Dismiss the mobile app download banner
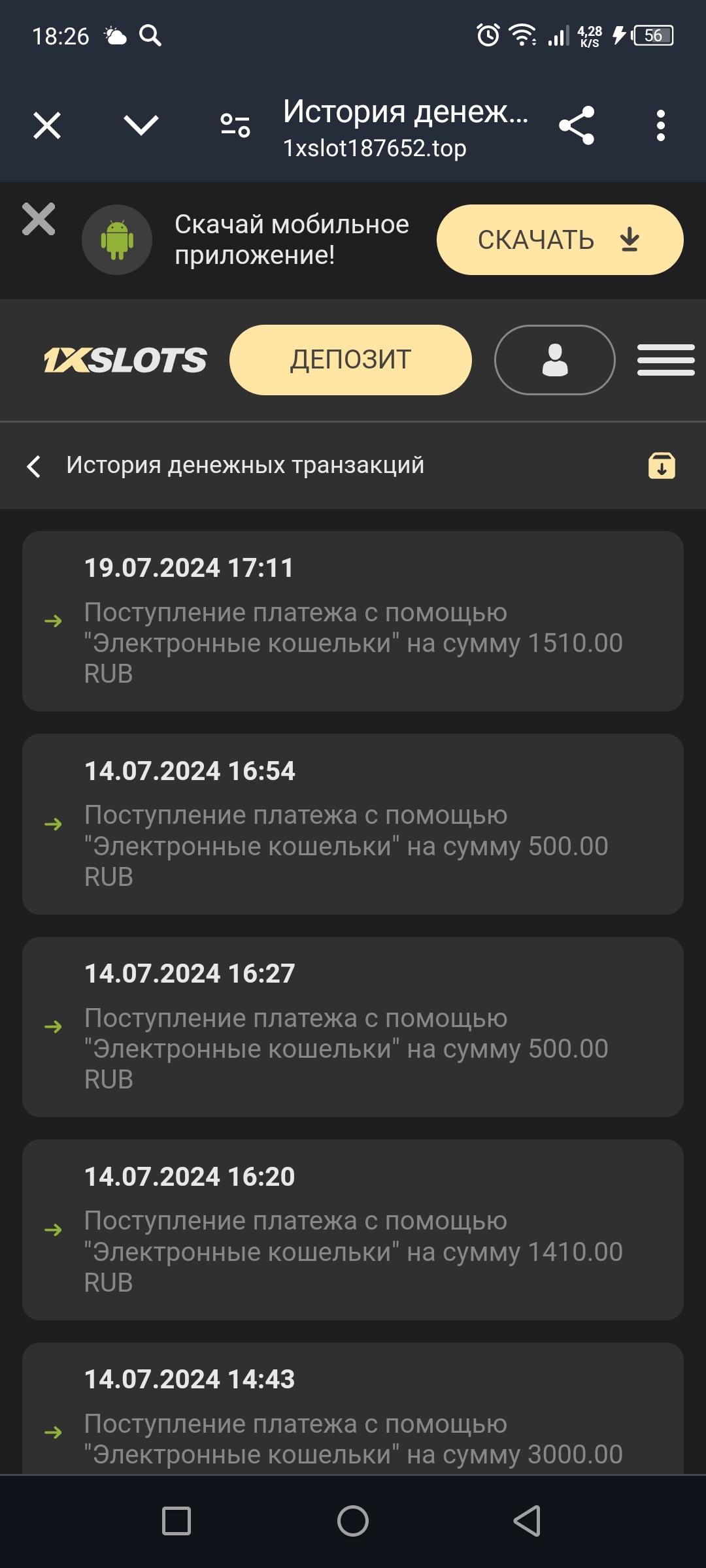The width and height of the screenshot is (706, 1568). (39, 219)
